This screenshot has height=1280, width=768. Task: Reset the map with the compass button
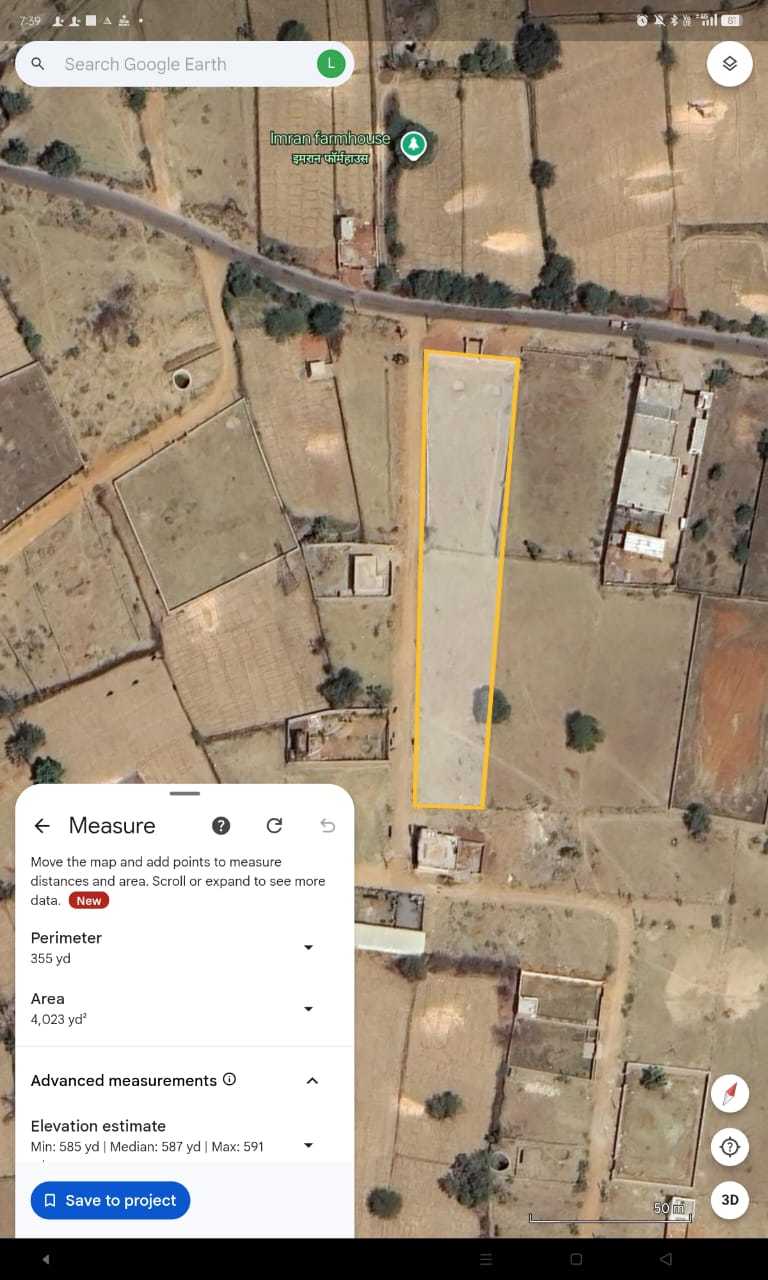(x=730, y=1093)
